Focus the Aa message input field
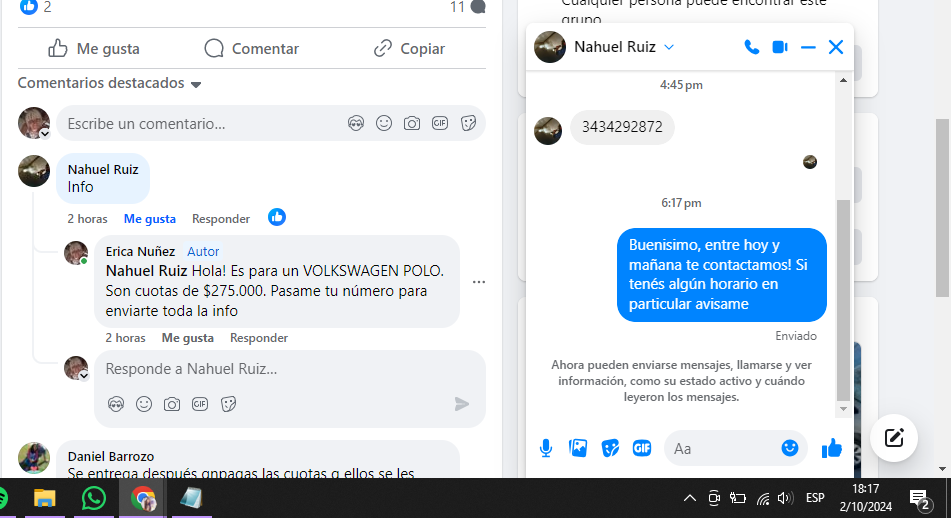The image size is (951, 518). coord(720,448)
